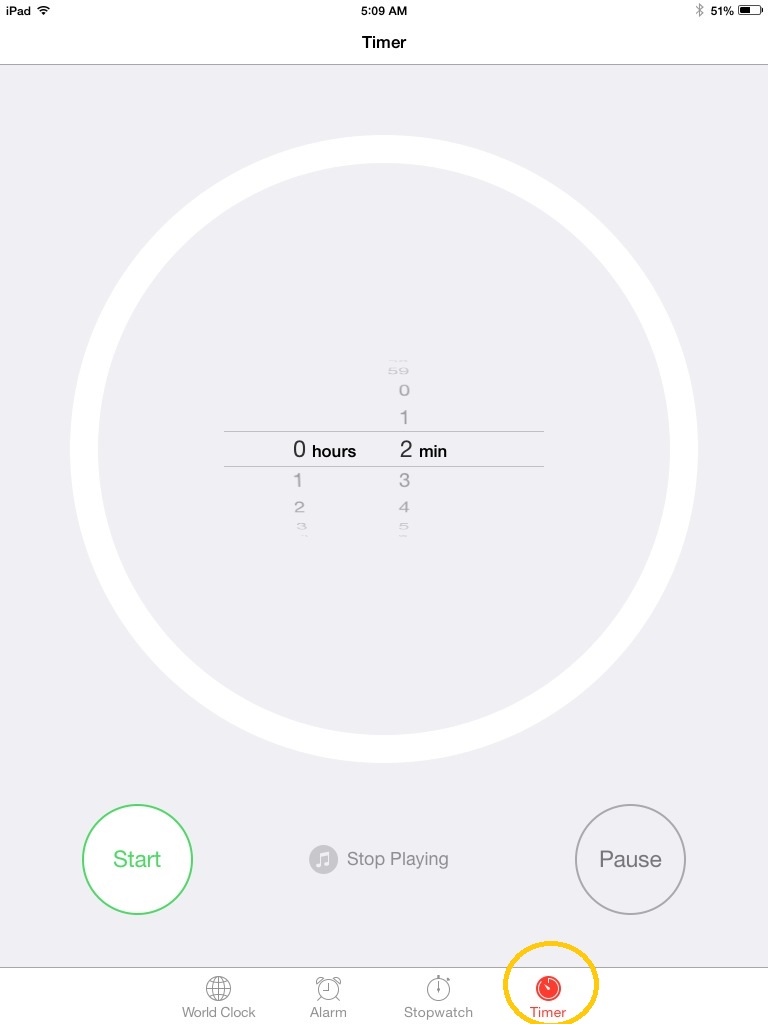768x1024 pixels.
Task: Pause the timer
Action: click(x=630, y=859)
